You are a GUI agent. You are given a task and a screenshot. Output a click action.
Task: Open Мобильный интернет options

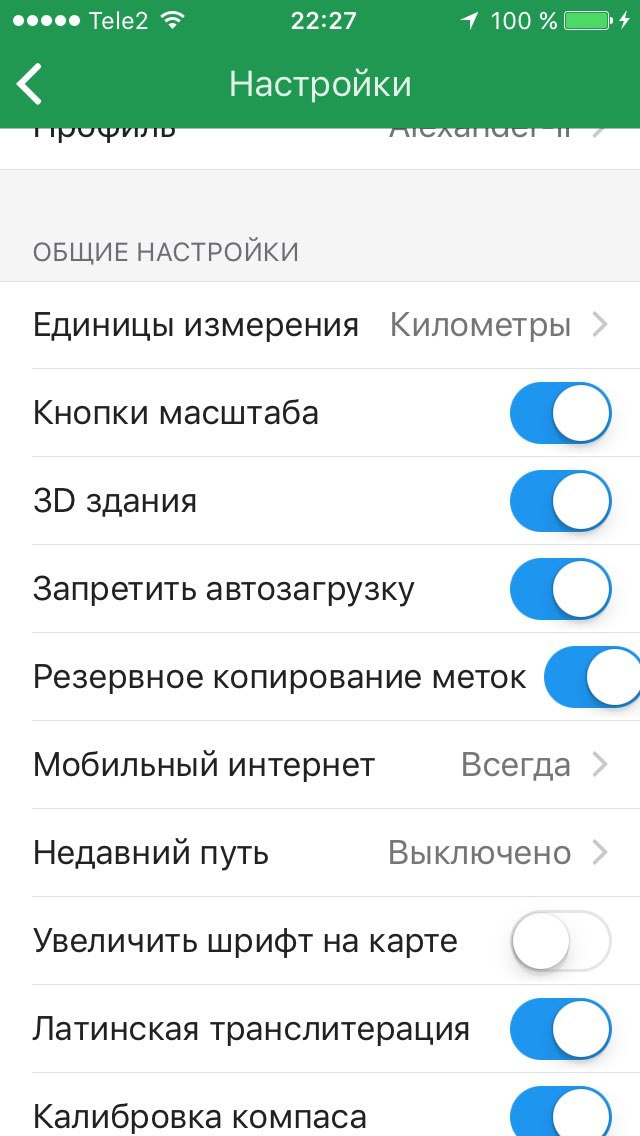coord(320,765)
